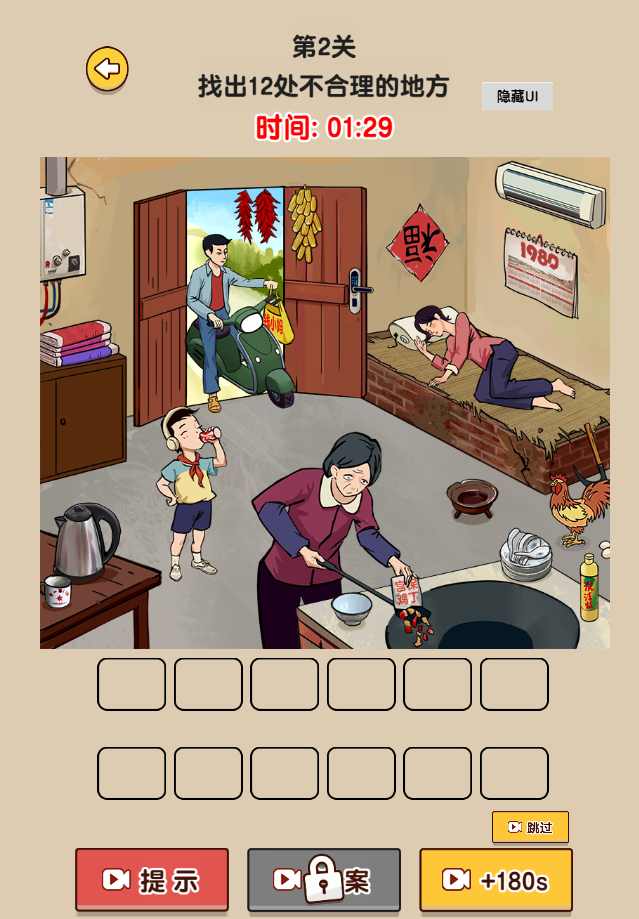639x919 pixels.
Task: Skip the level with 跳过
Action: coord(530,827)
